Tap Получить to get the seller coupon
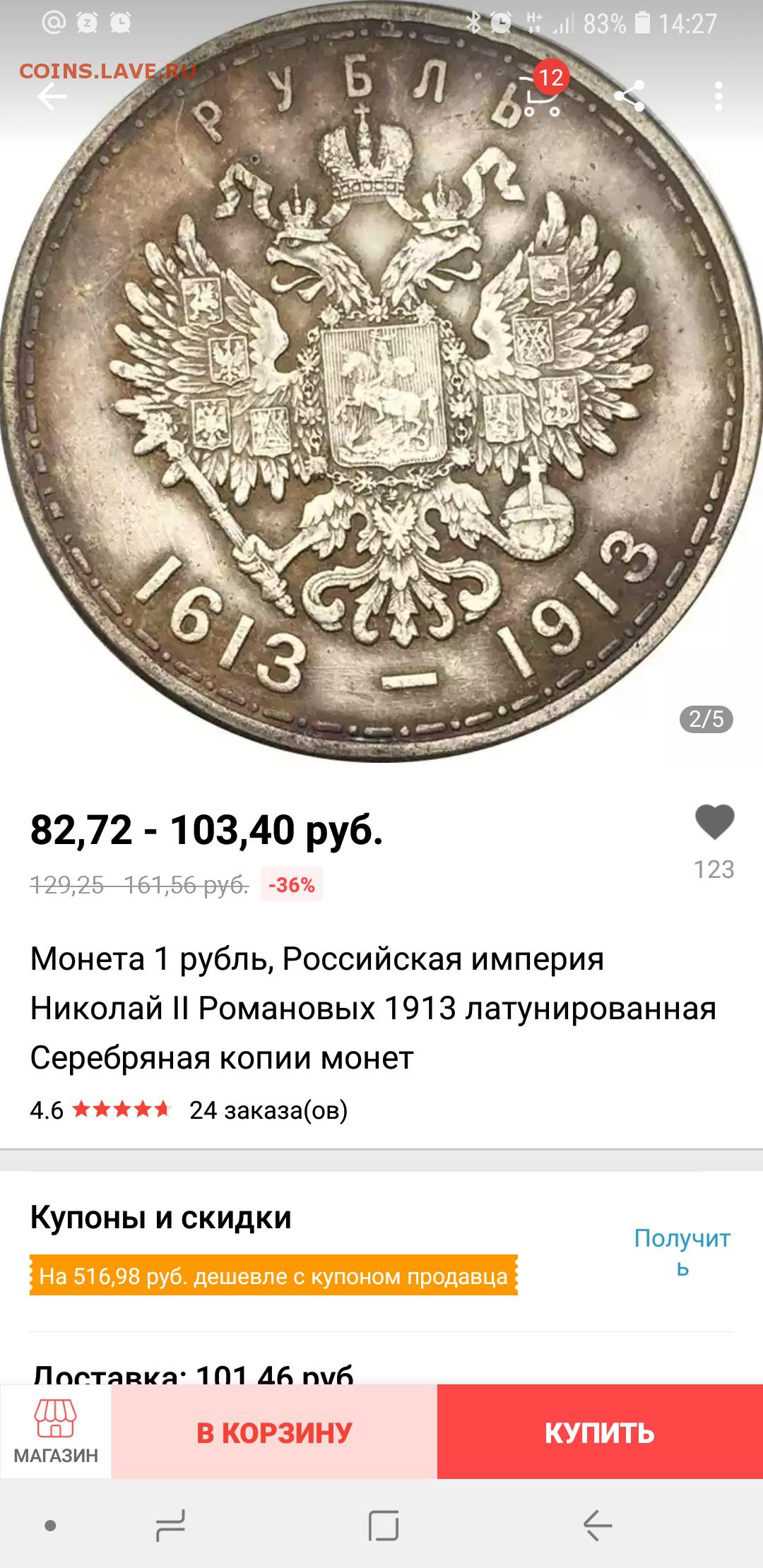This screenshot has width=763, height=1568. click(682, 1252)
